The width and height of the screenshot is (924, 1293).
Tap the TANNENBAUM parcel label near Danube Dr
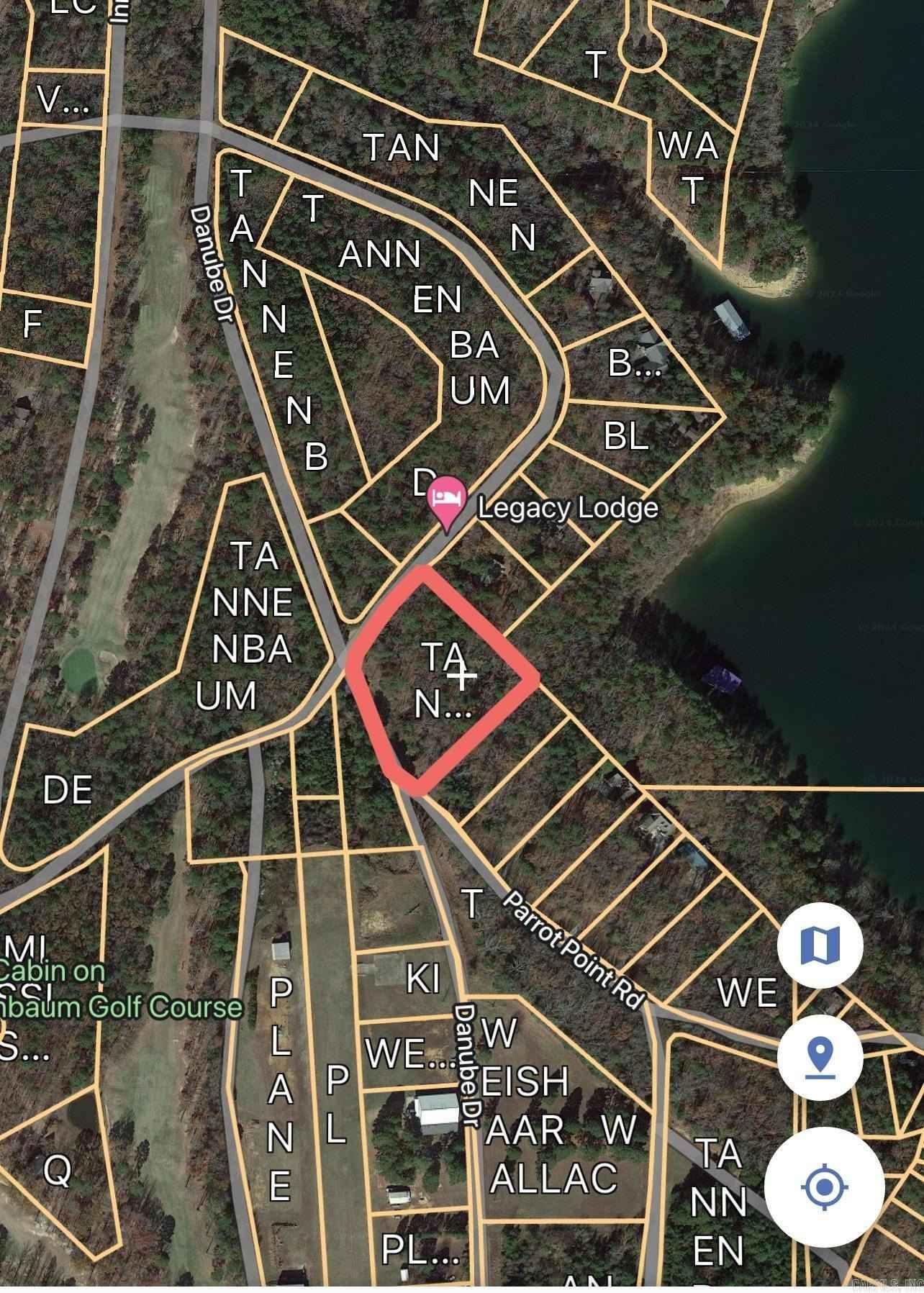pyautogui.click(x=252, y=627)
